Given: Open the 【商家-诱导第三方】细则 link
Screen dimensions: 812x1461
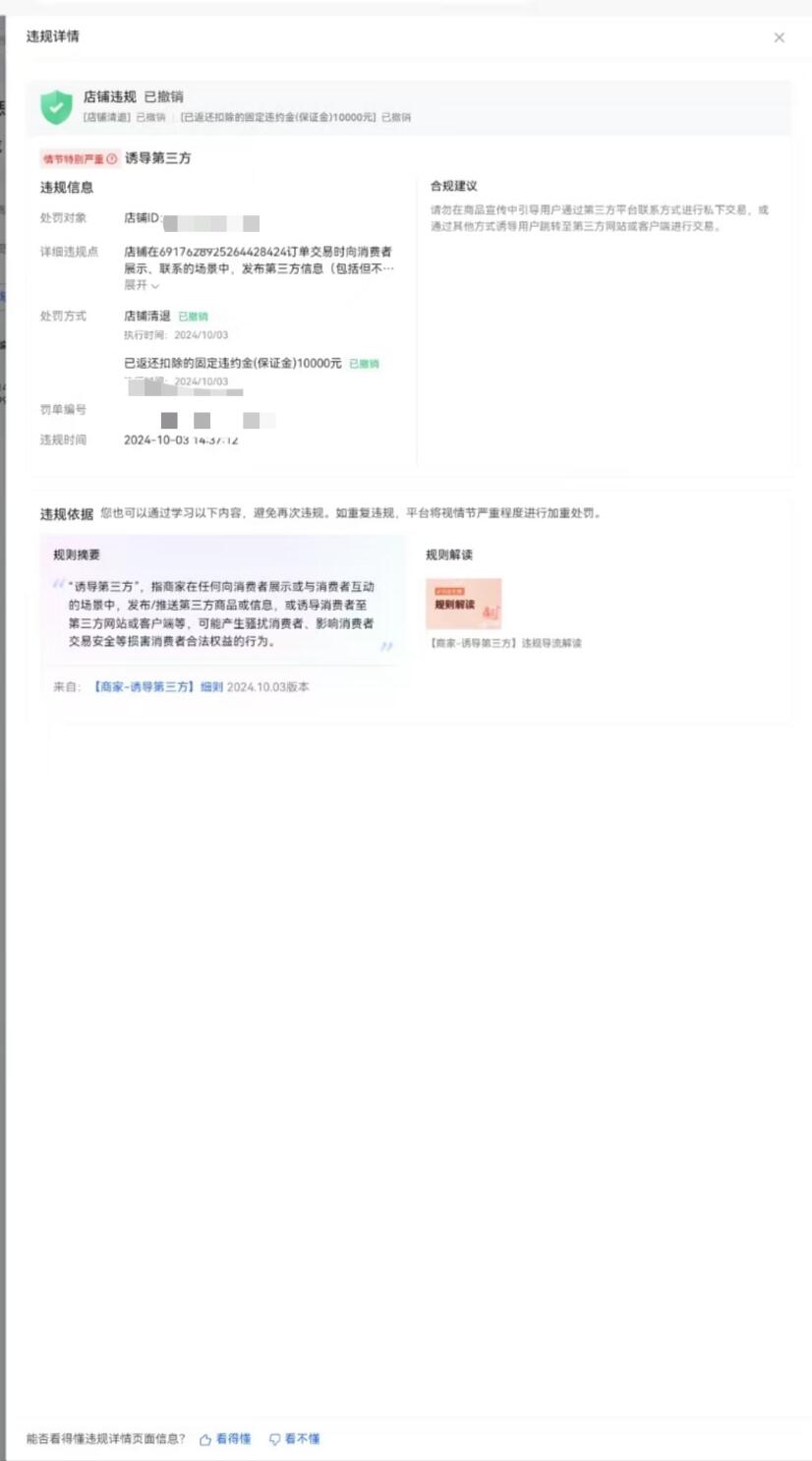Looking at the screenshot, I should click(x=157, y=687).
